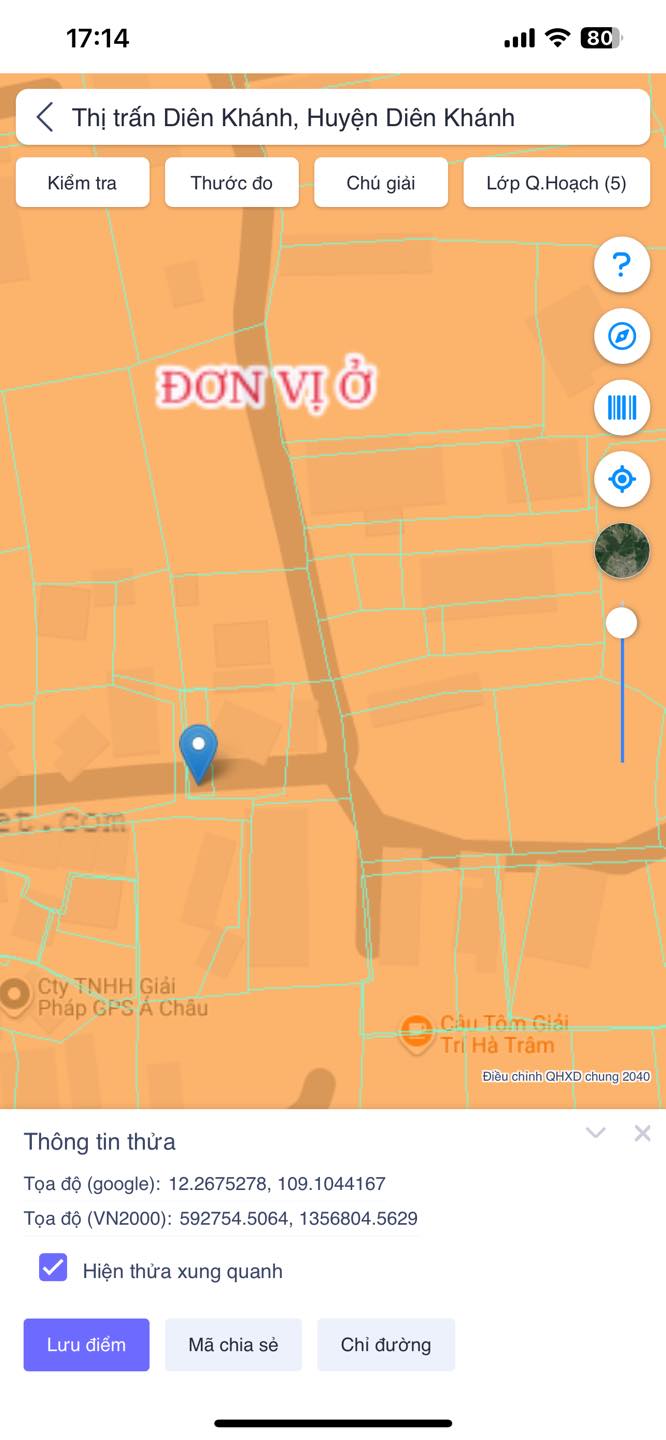The height and width of the screenshot is (1440, 666).
Task: Close the Thông tin thửa panel
Action: click(x=642, y=1133)
